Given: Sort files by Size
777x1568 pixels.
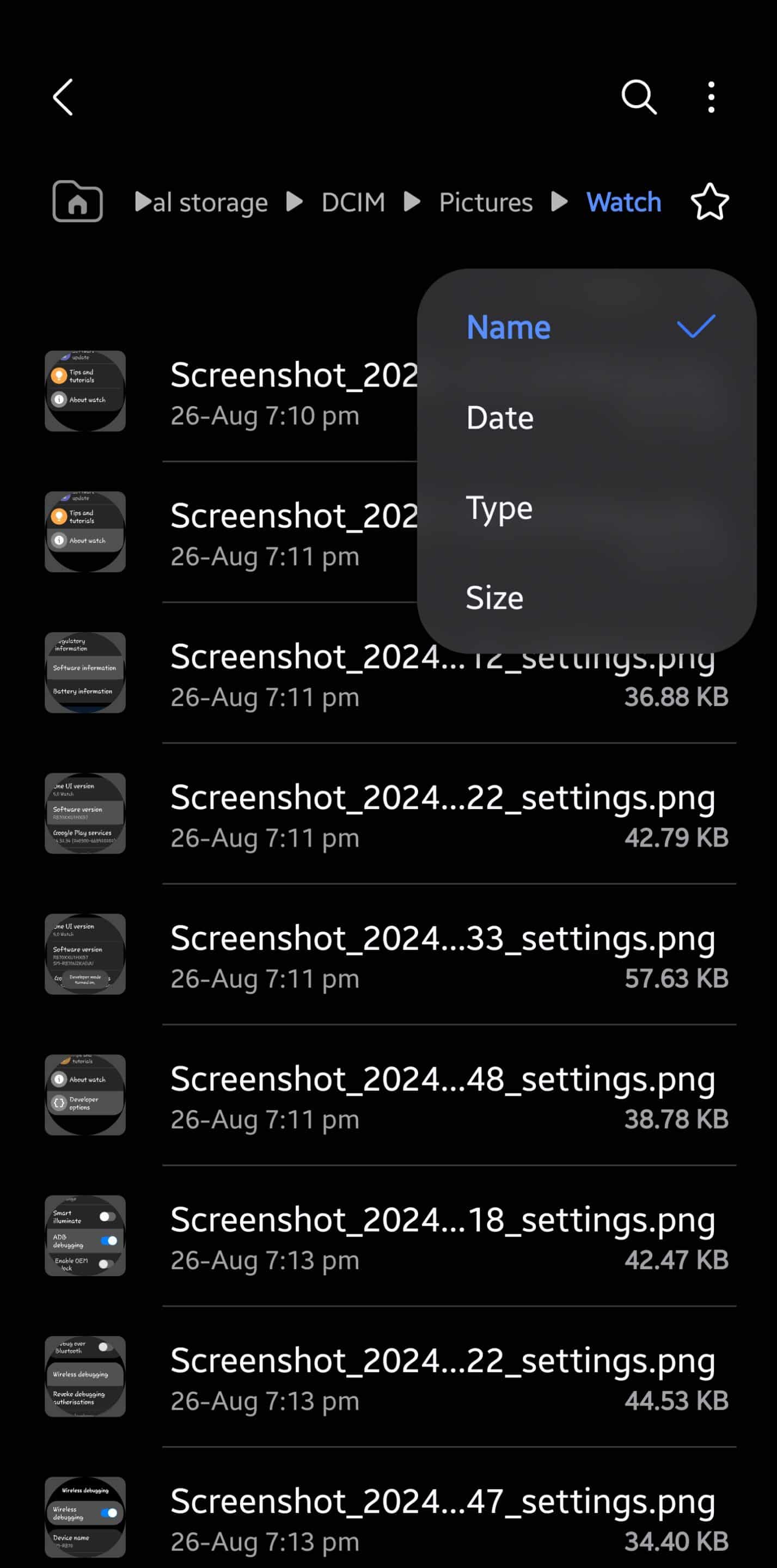Looking at the screenshot, I should [586, 598].
